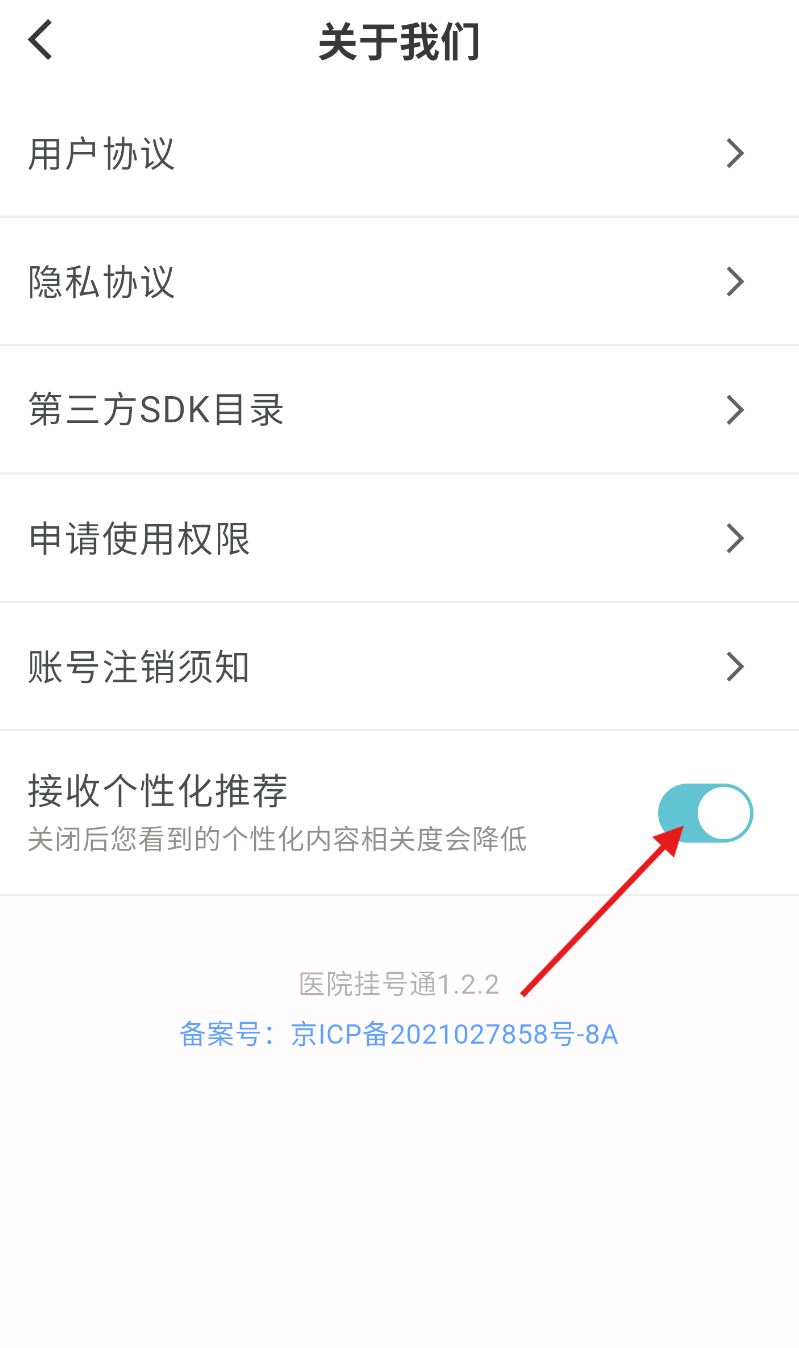View the 第三方SDK目录 list
799x1348 pixels.
399,410
